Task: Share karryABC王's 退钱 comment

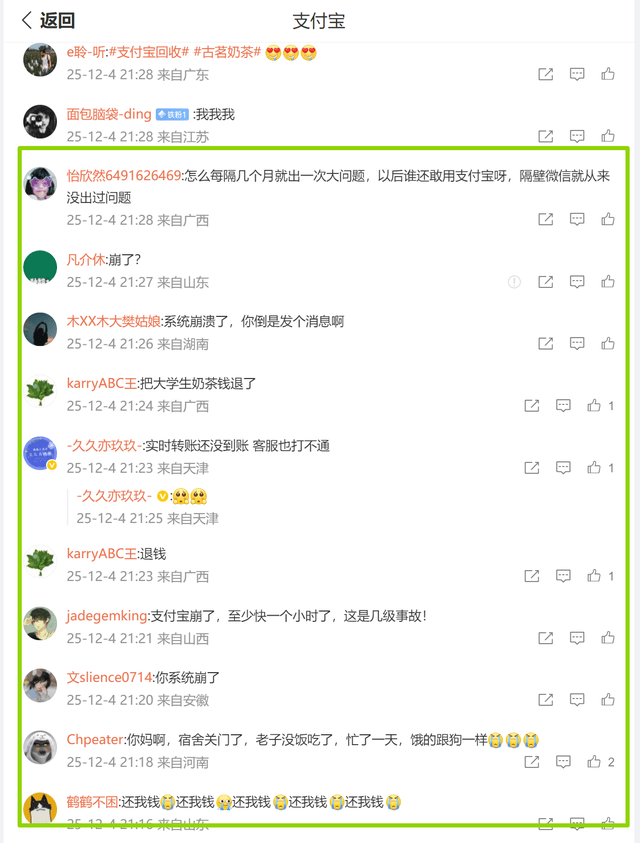Action: coord(532,576)
